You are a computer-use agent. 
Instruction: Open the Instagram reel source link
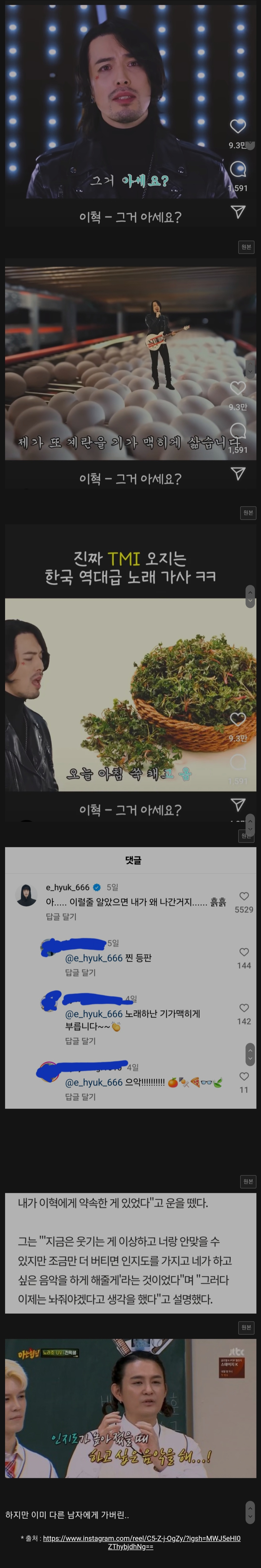(141, 1538)
